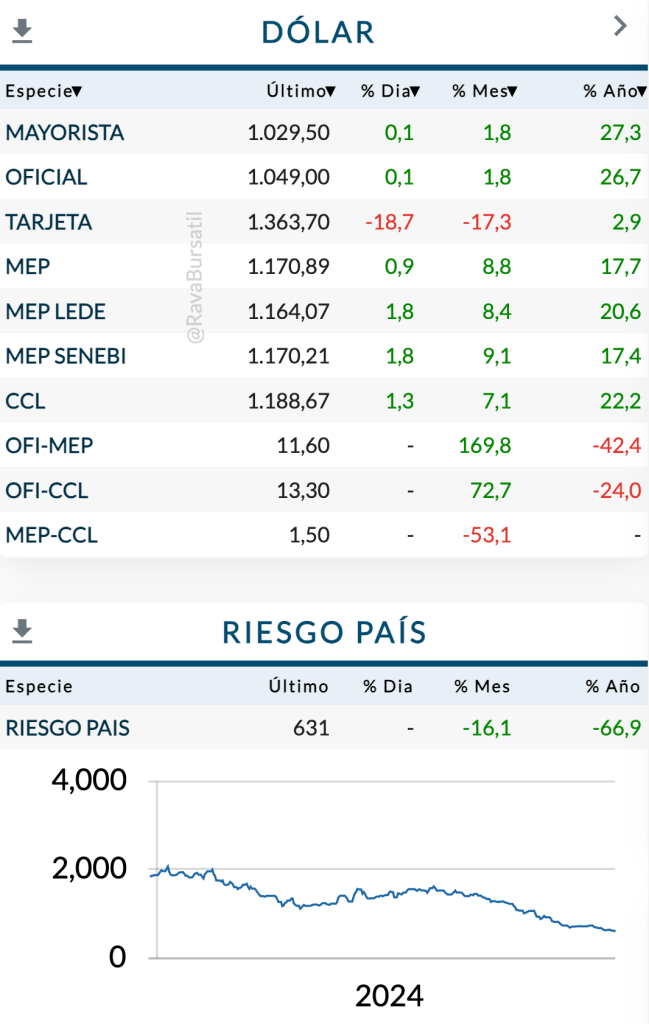Go to next panel via Dólar chevron
Screen dimensions: 649x1024
pos(620,27)
